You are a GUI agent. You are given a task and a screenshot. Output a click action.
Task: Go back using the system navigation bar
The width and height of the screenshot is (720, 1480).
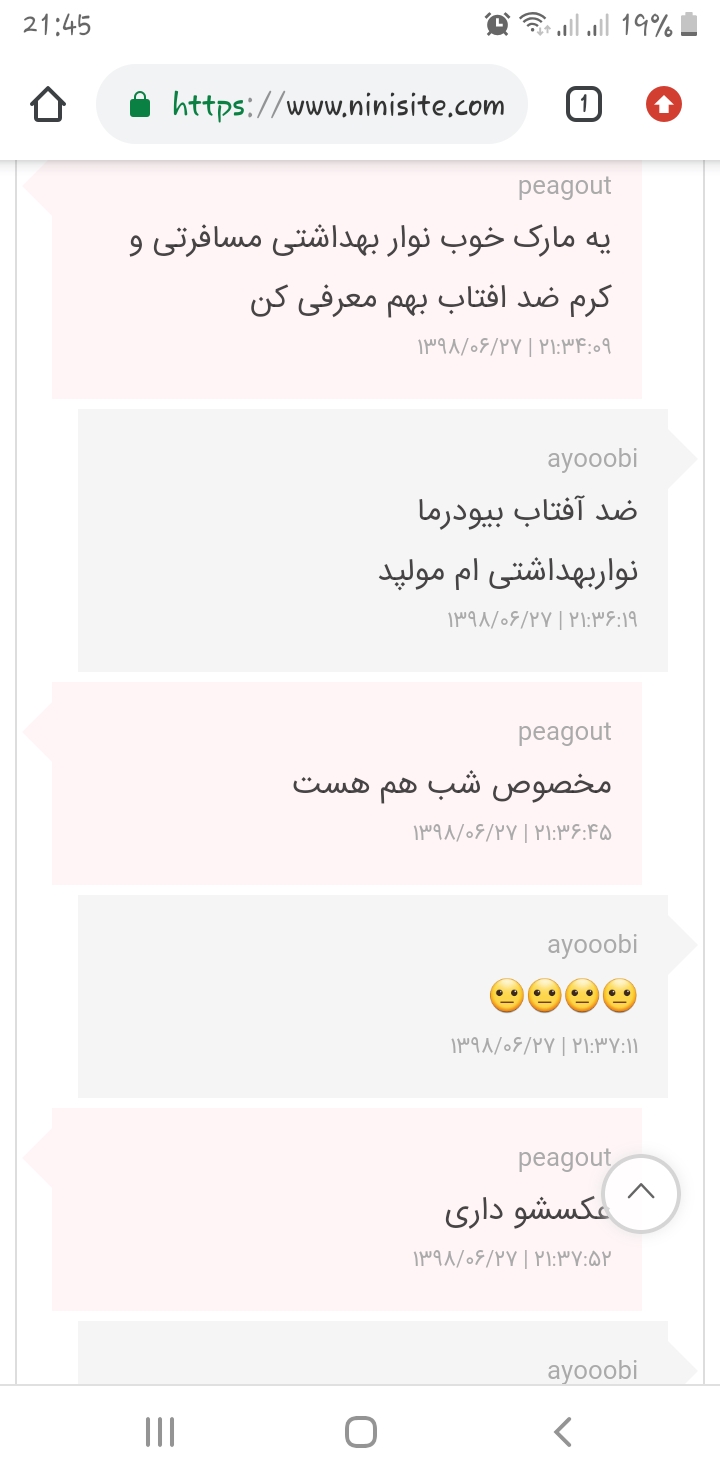[563, 1432]
